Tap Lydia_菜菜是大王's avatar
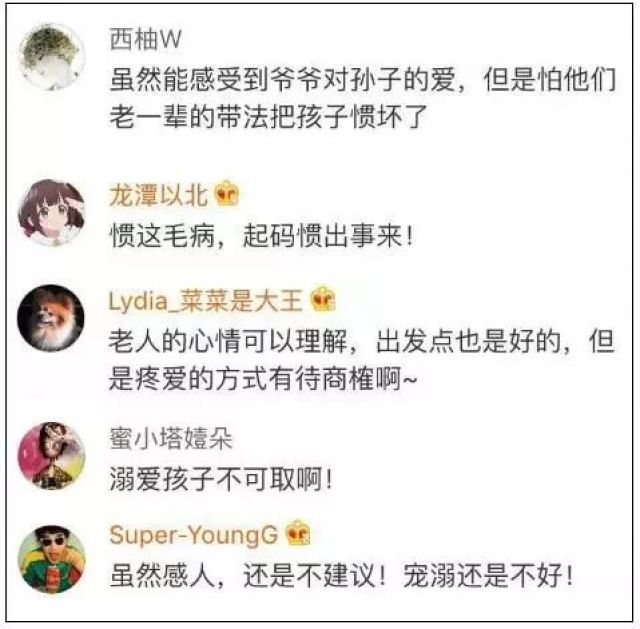This screenshot has width=640, height=629. (x=52, y=319)
